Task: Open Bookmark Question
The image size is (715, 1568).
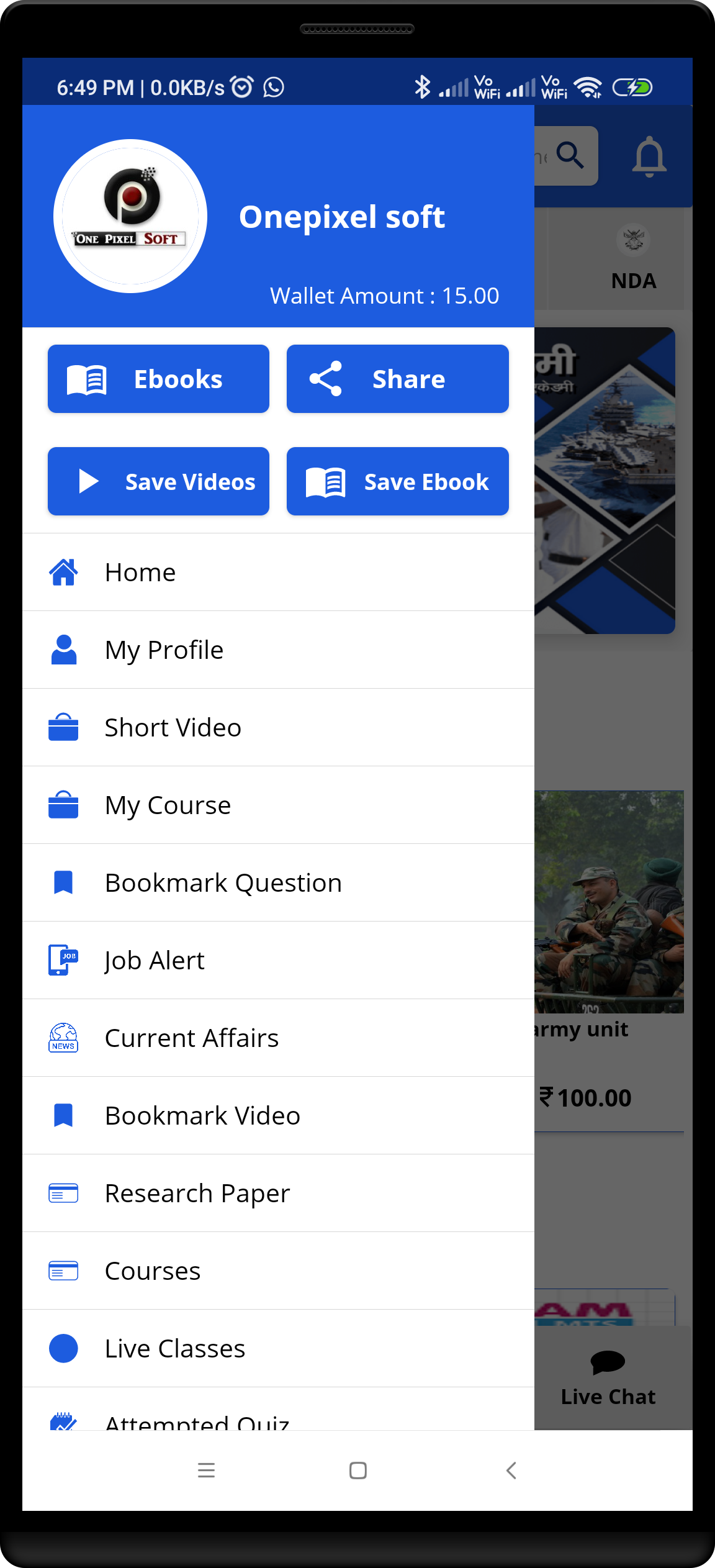Action: 278,882
